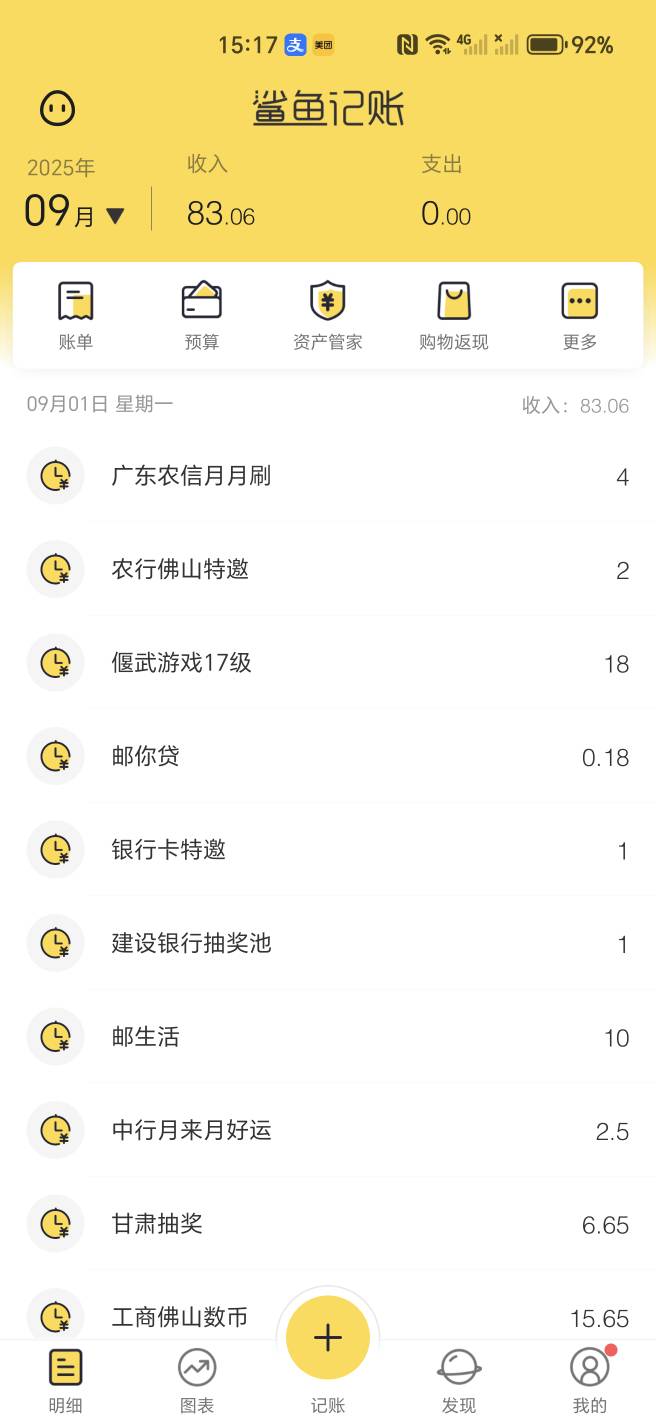Switch to the 图表 charts tab

[x=197, y=1380]
